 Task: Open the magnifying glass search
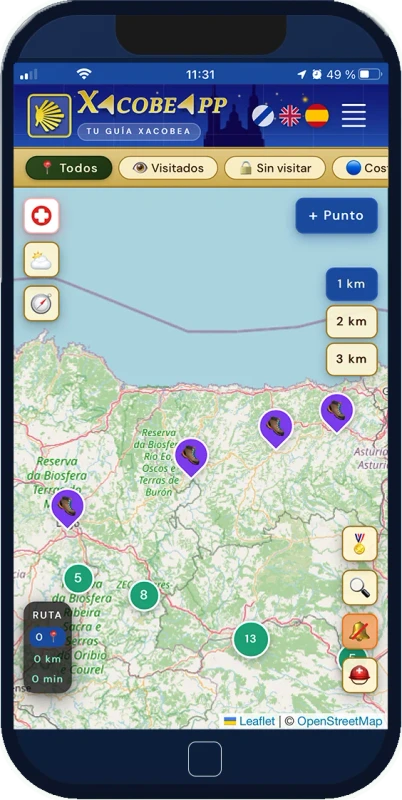(x=360, y=588)
